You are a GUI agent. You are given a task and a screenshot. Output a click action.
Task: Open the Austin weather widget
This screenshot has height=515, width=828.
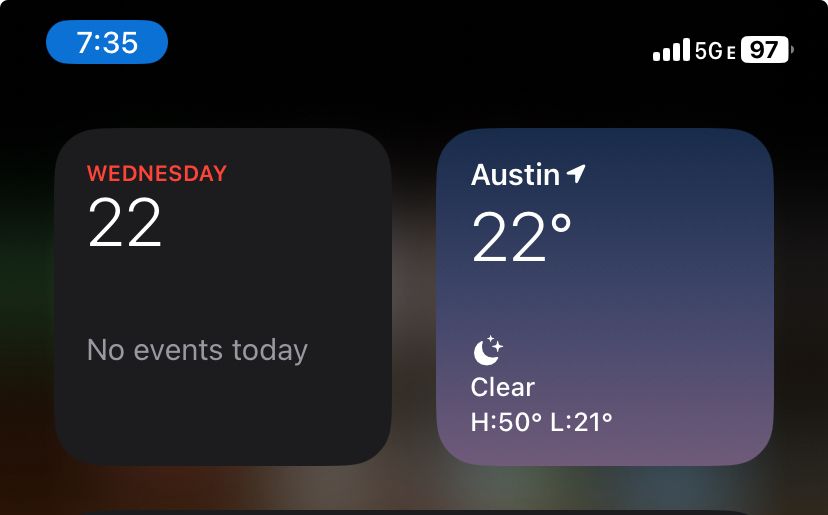(605, 297)
